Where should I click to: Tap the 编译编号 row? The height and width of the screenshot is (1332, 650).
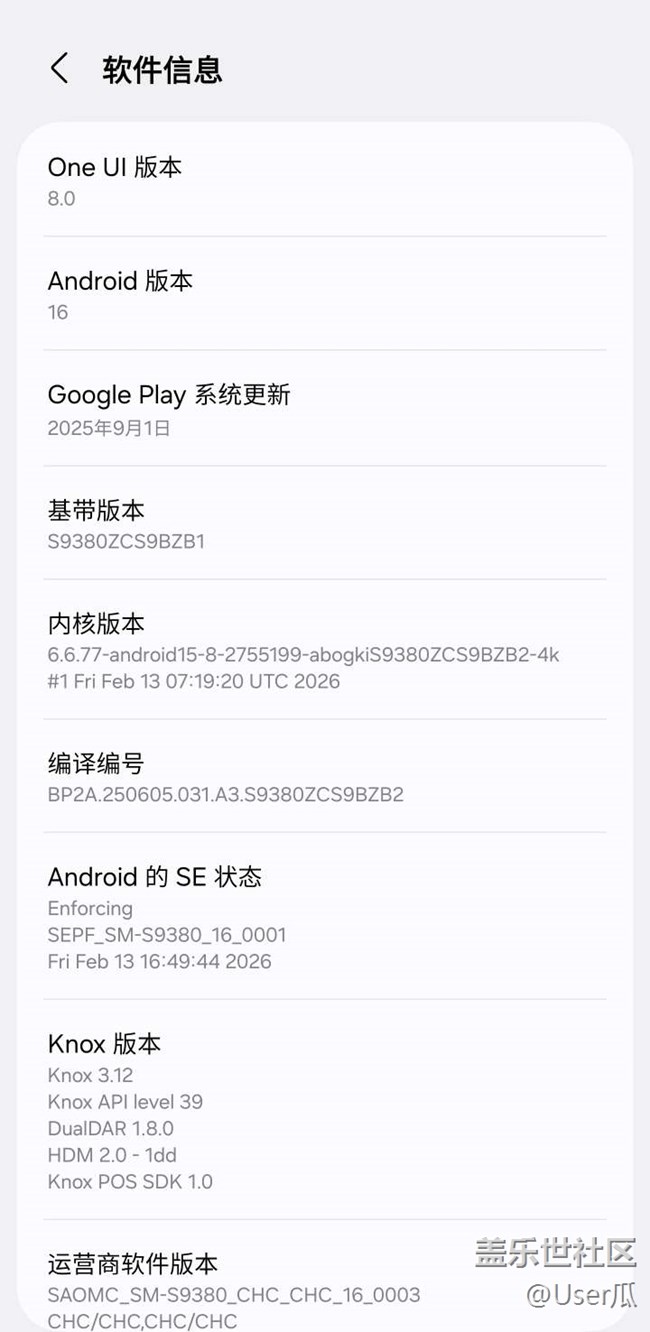[x=324, y=778]
